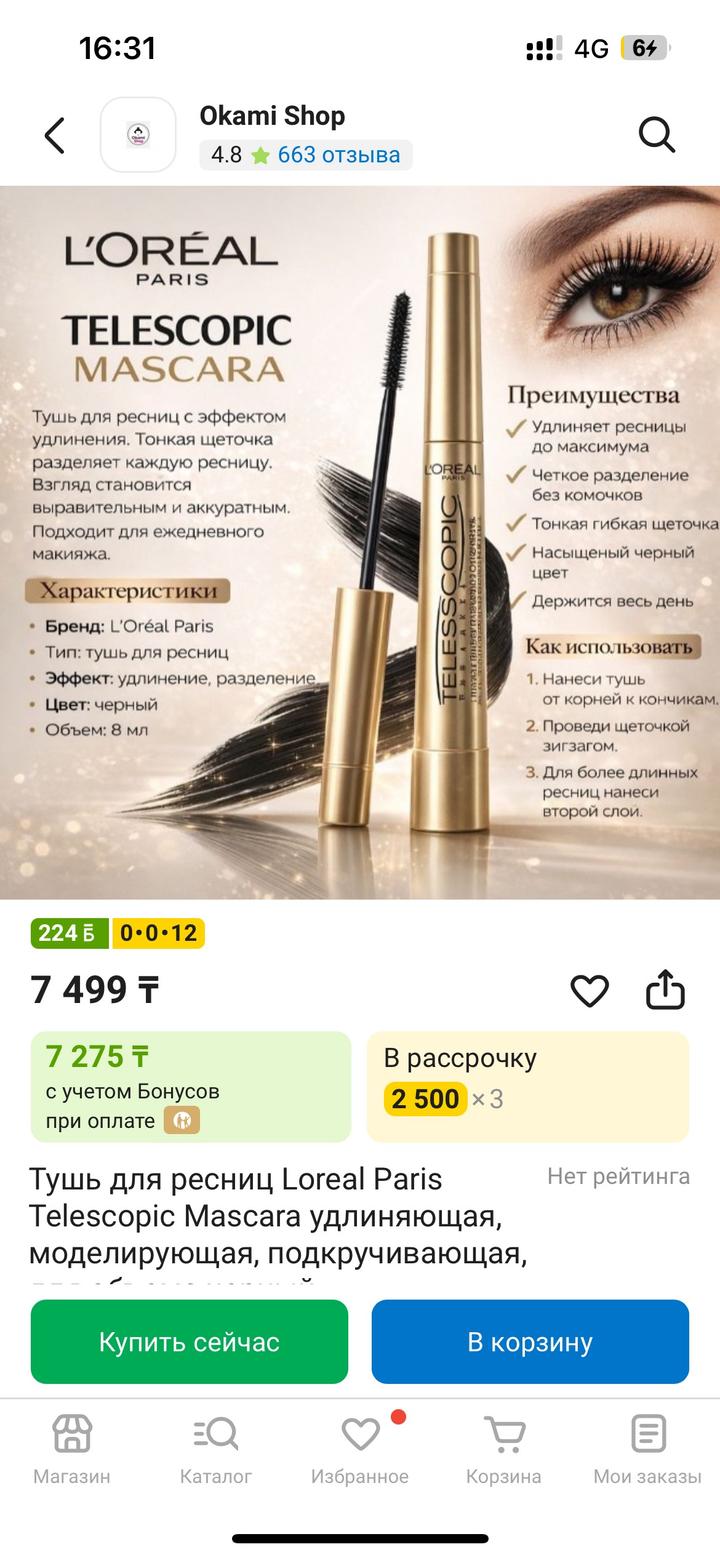Share this product

(665, 991)
